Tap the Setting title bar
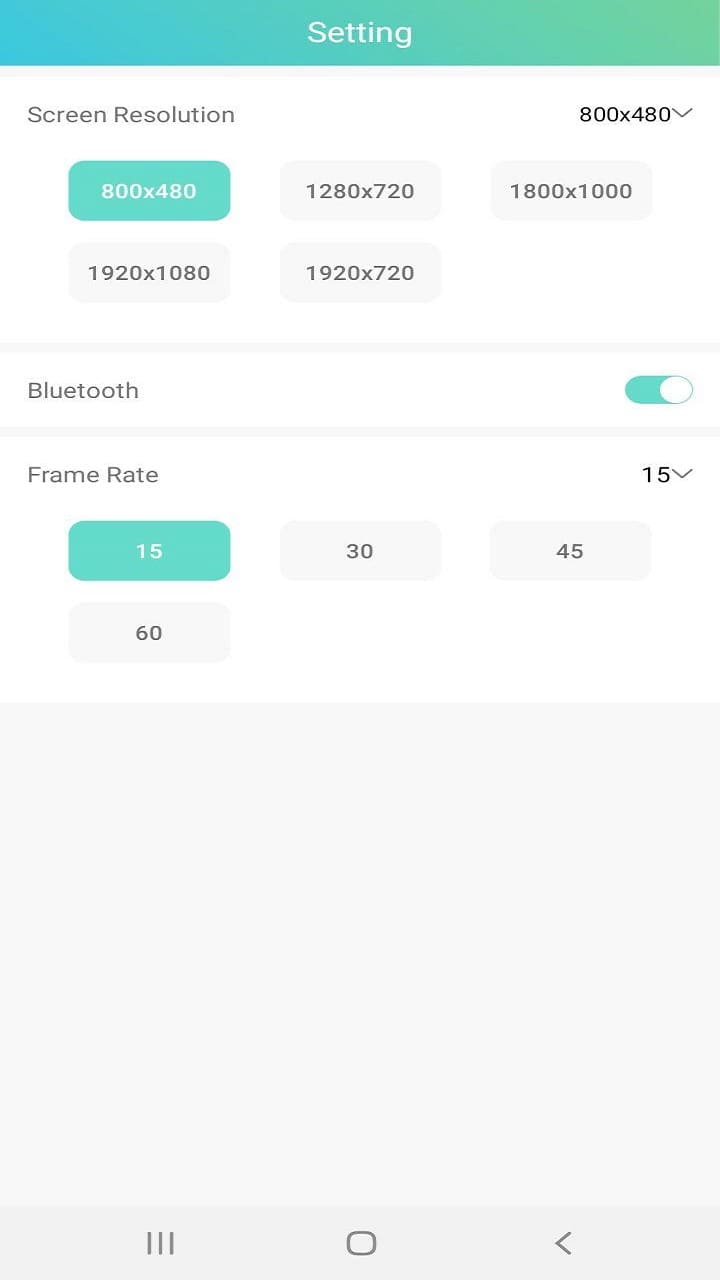Viewport: 720px width, 1280px height. (x=360, y=32)
